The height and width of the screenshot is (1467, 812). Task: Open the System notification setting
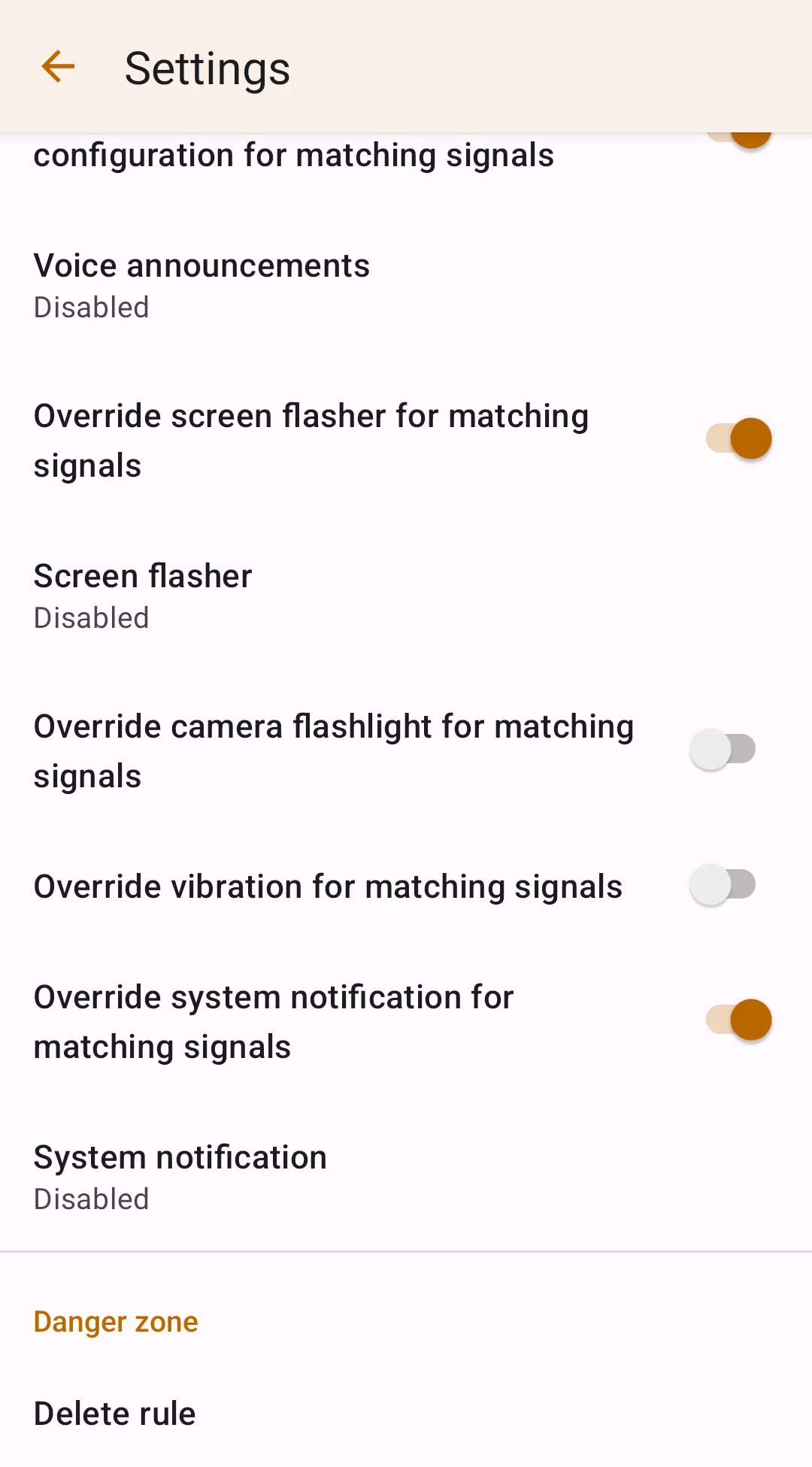pos(180,1177)
